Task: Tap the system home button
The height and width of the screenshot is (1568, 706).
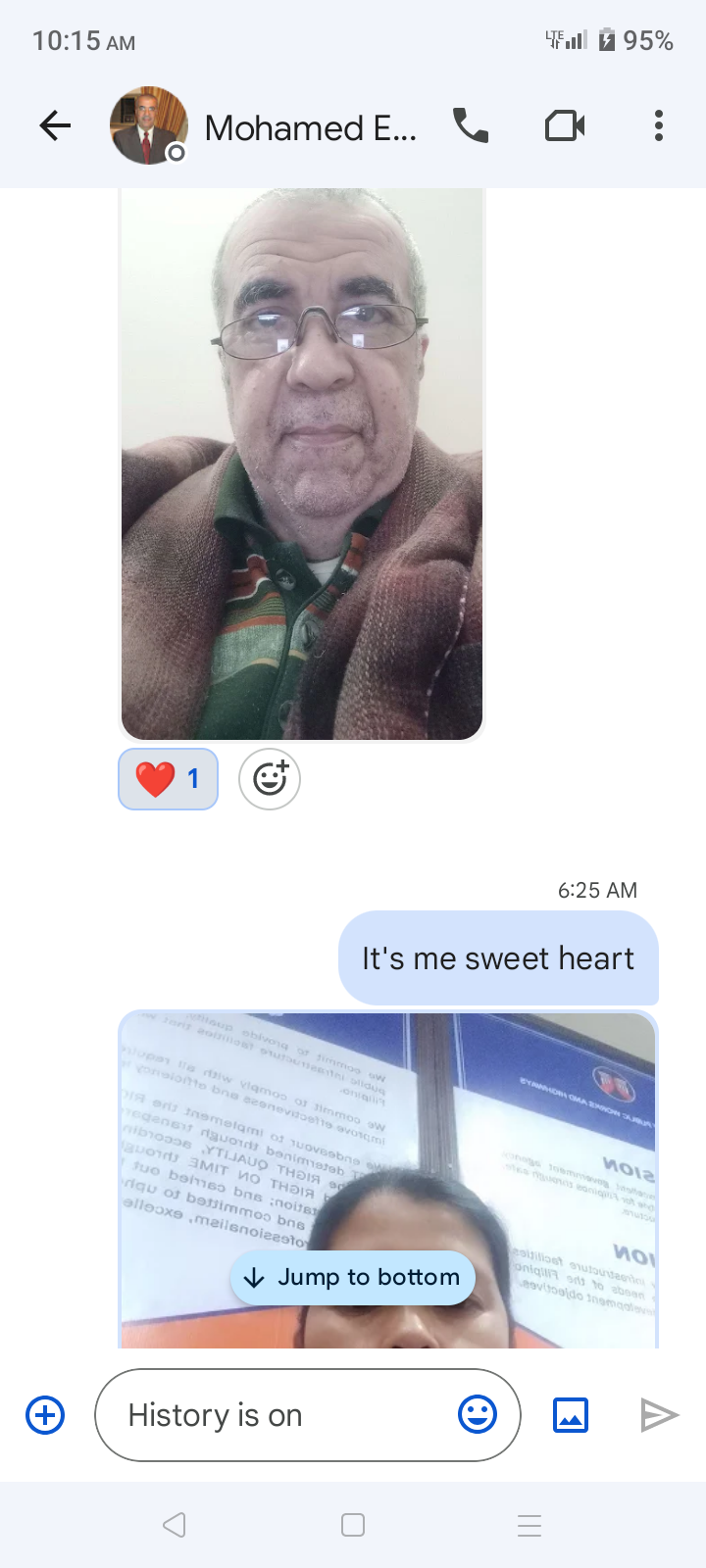Action: click(353, 1525)
